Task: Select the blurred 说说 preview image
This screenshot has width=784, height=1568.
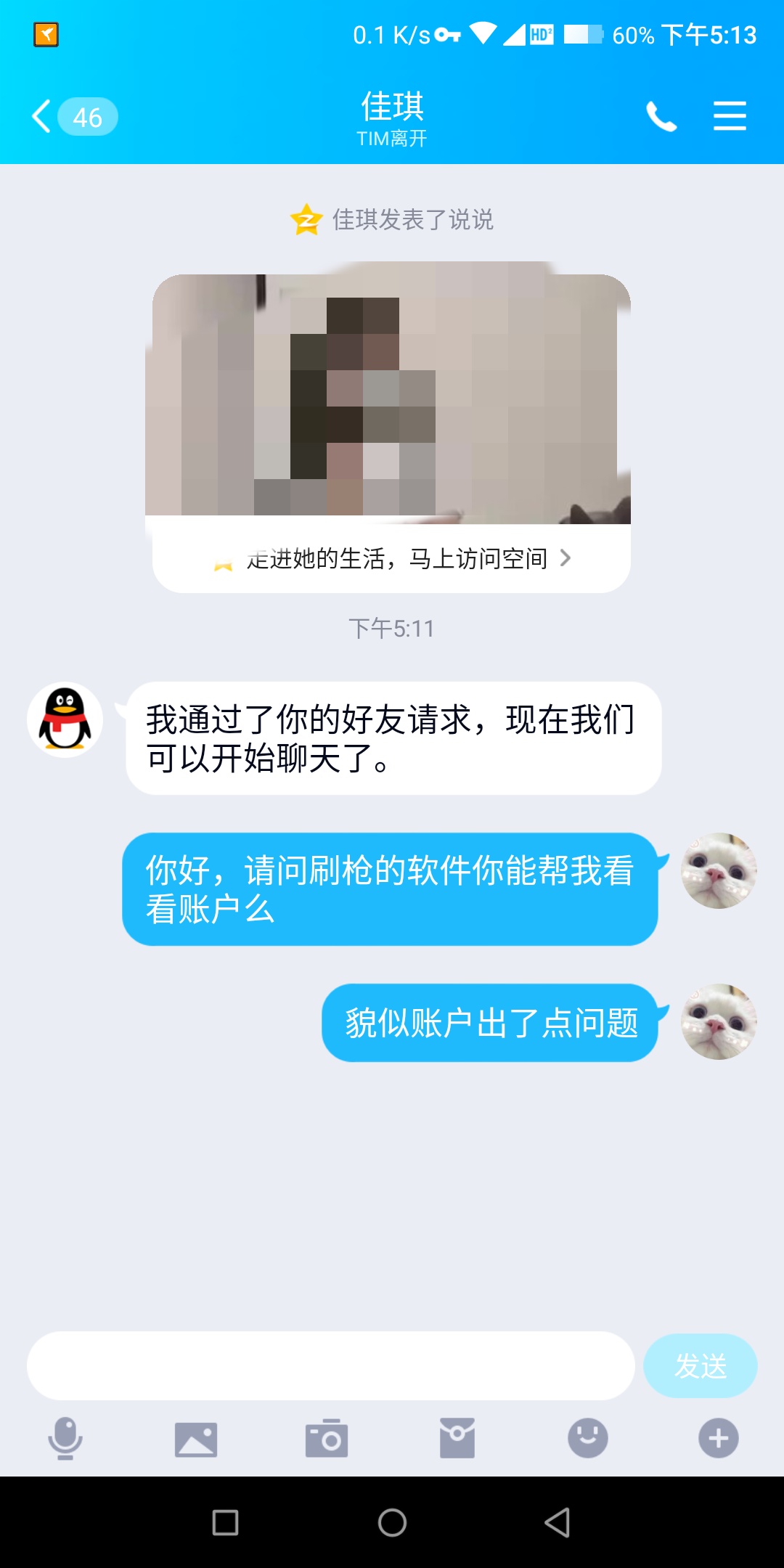Action: pos(391,396)
